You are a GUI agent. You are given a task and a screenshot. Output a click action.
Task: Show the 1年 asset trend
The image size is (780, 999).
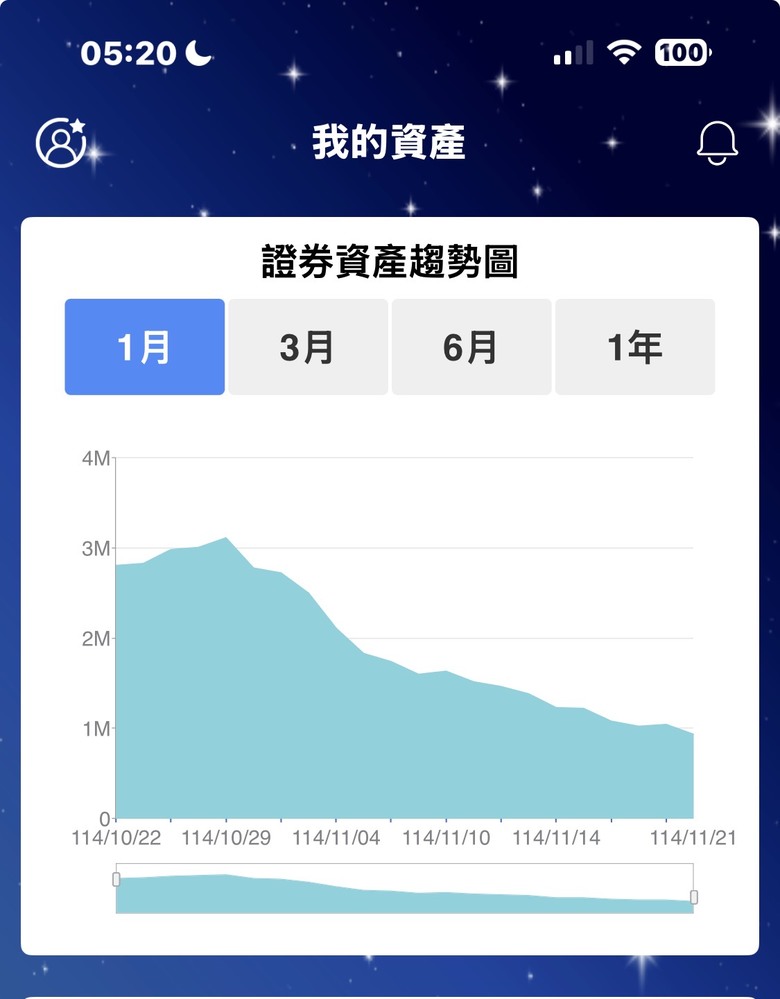(x=635, y=347)
